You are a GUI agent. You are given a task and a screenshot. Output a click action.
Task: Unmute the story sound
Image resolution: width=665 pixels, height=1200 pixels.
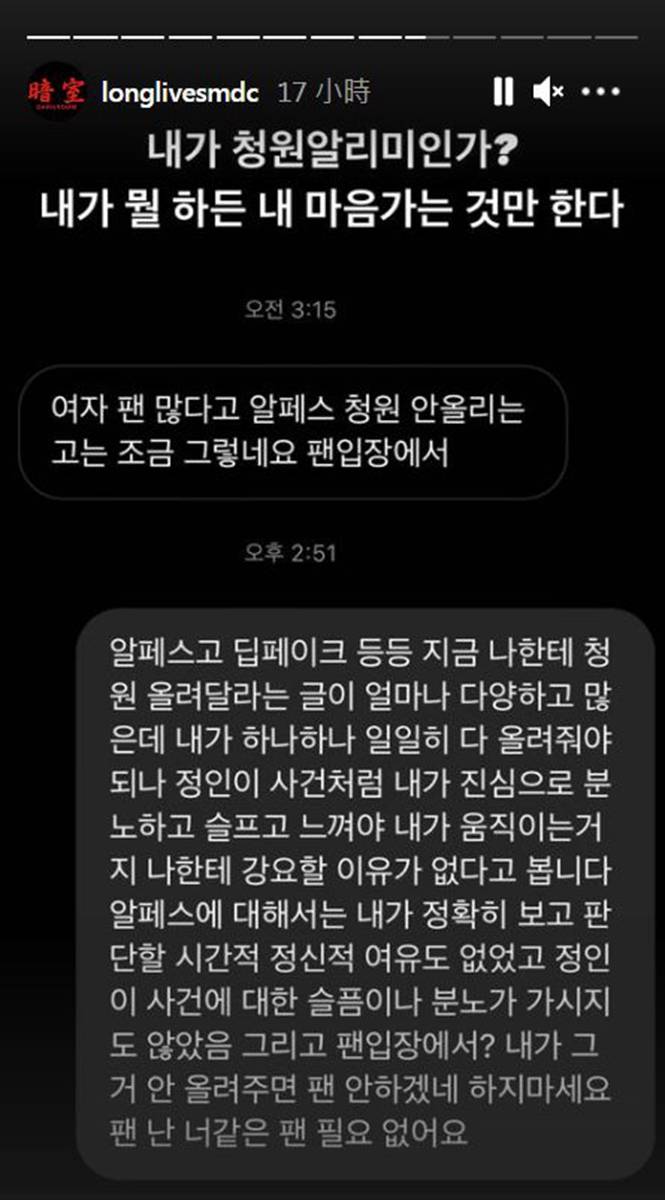[547, 93]
